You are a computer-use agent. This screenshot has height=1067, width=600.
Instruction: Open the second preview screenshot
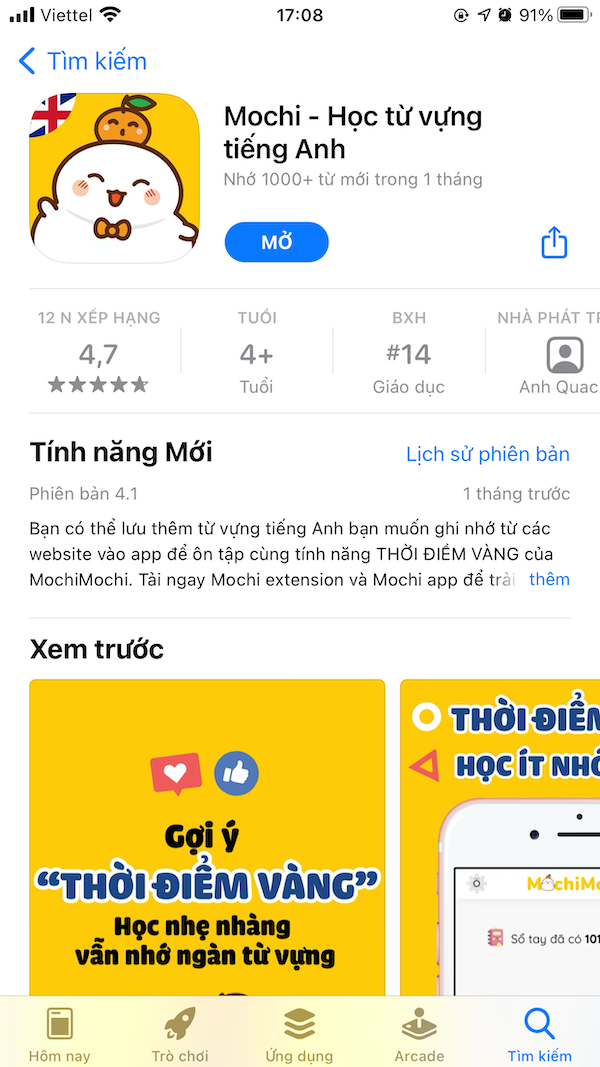(x=500, y=838)
